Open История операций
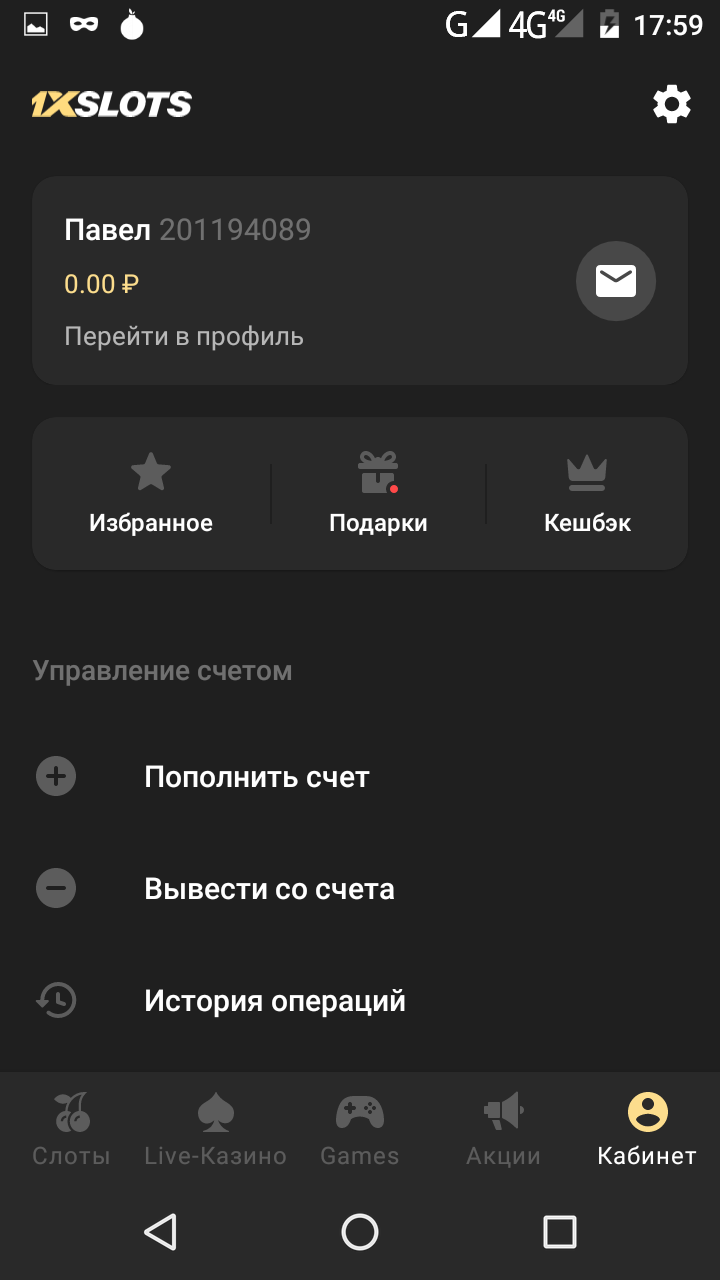This screenshot has height=1280, width=720. tap(275, 1001)
